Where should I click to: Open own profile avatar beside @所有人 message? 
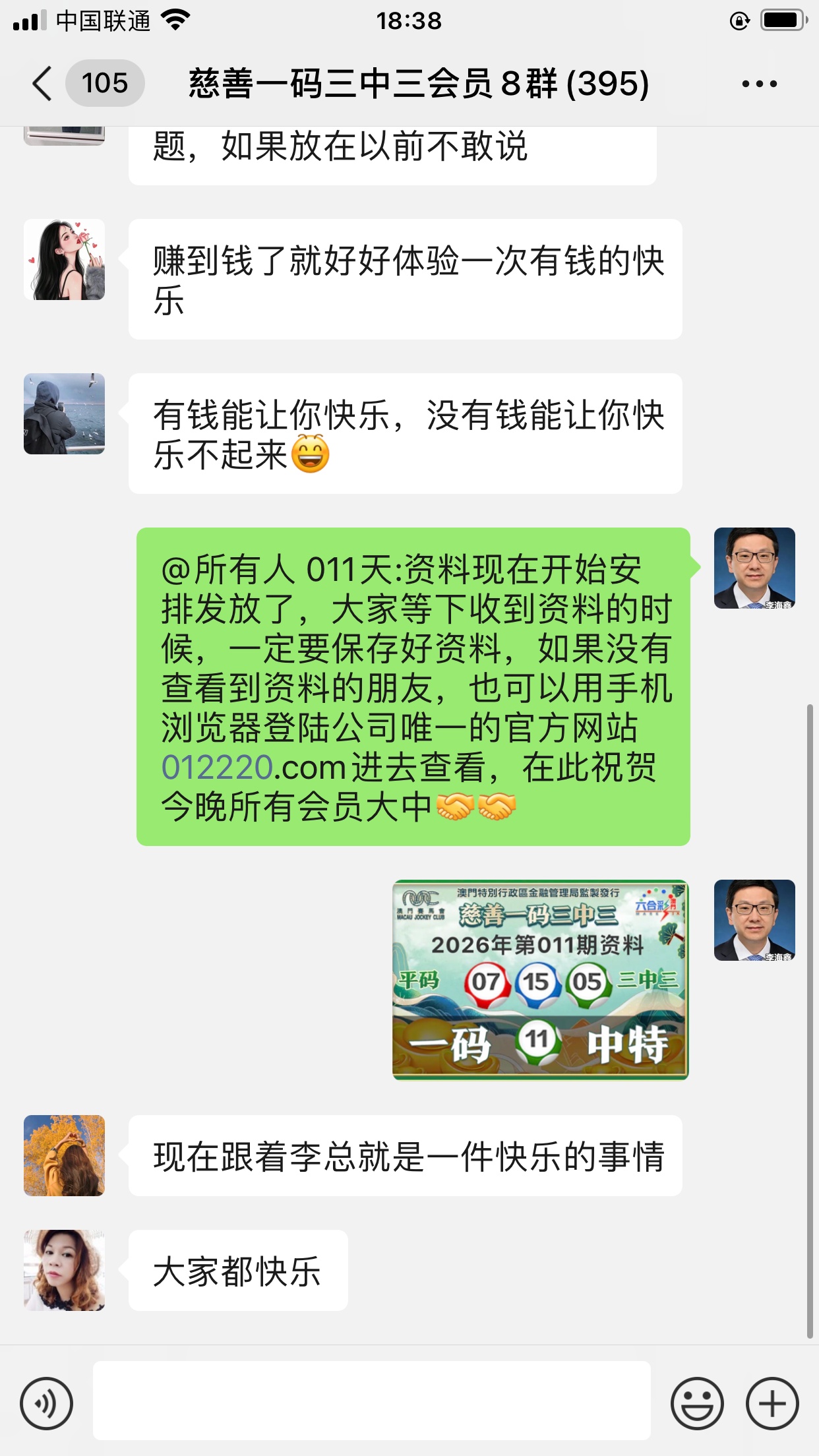click(754, 568)
